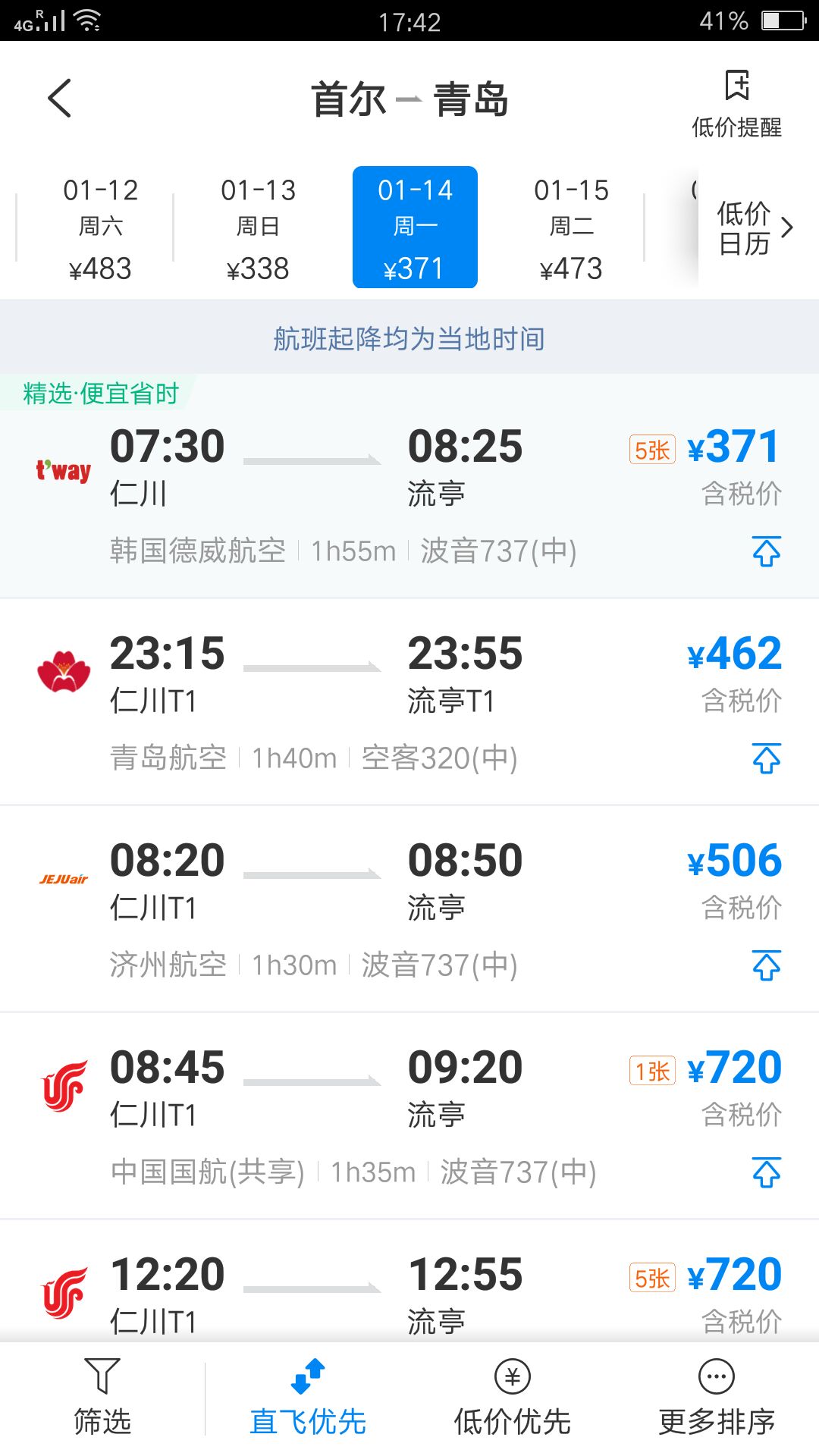The image size is (819, 1456).
Task: Select date 01-12 周六
Action: tap(100, 227)
